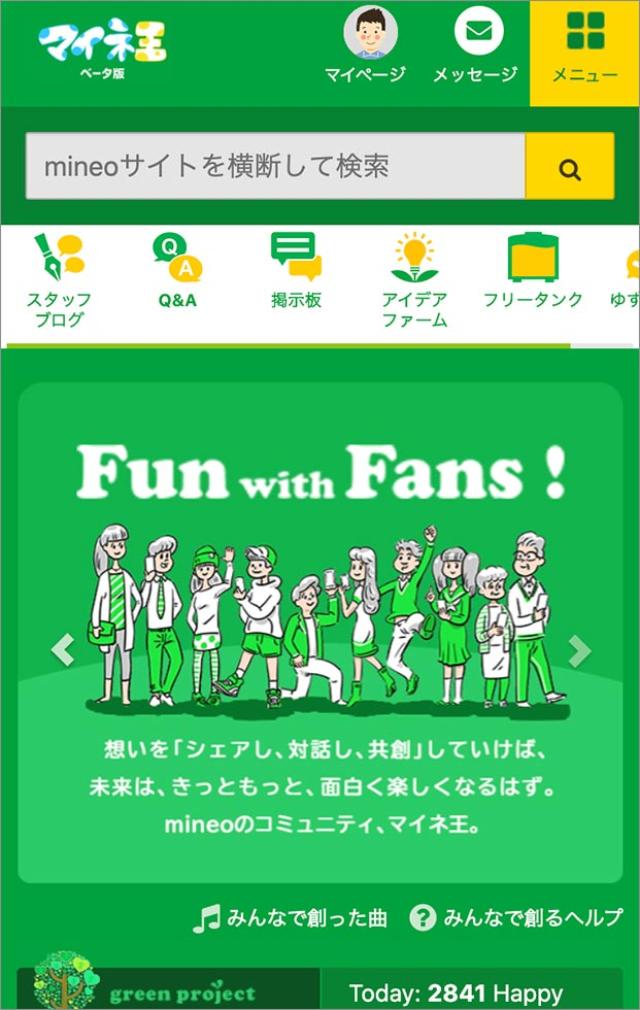Go to スタッフブログ section
640x1010 pixels.
coord(59,282)
